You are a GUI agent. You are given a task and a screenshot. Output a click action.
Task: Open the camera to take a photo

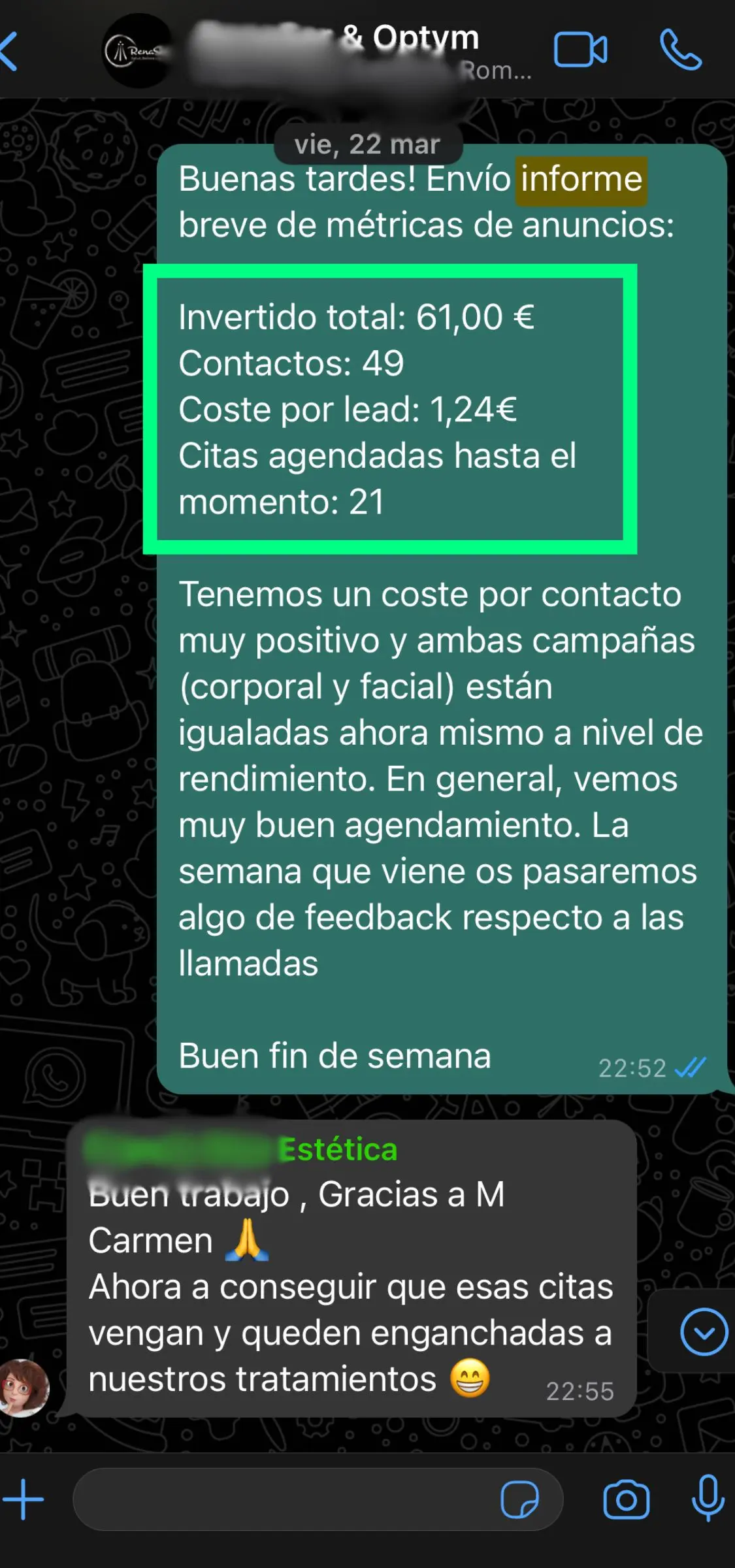[626, 1499]
